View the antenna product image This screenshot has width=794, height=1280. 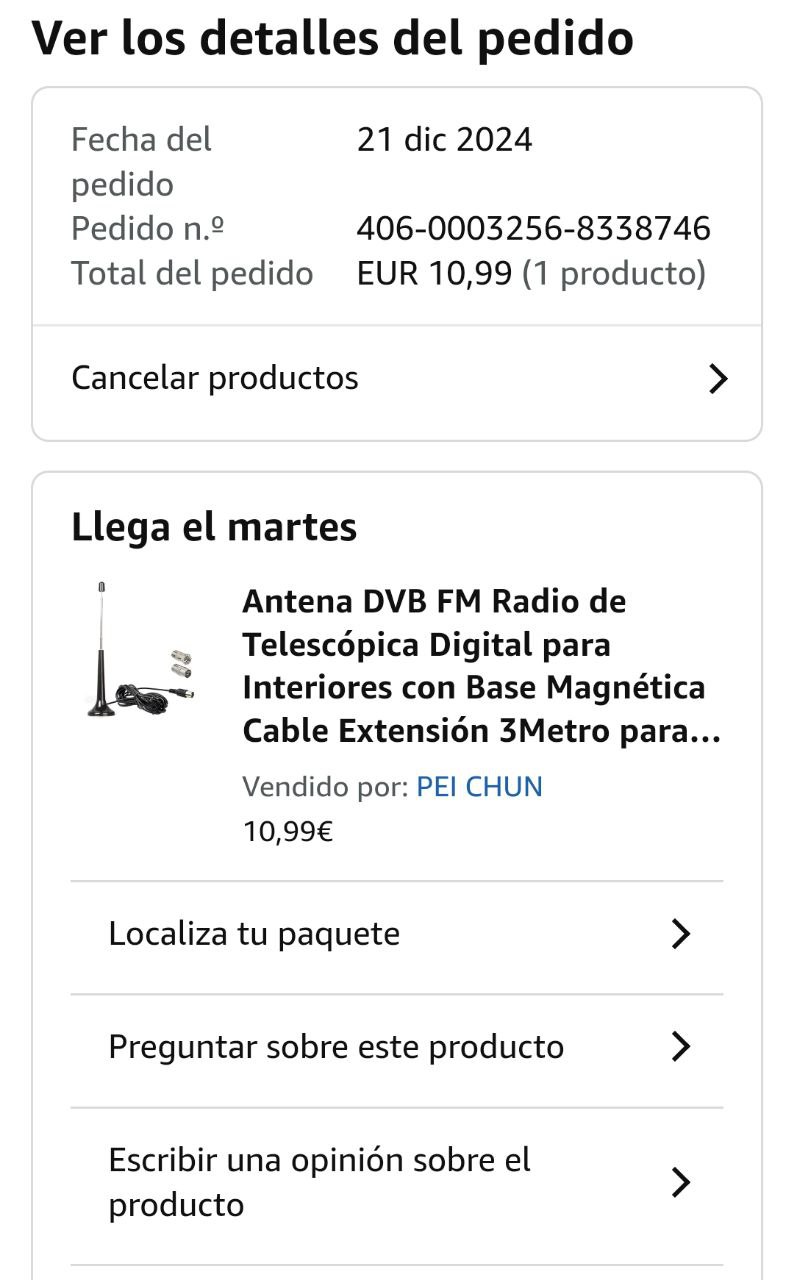pyautogui.click(x=139, y=651)
